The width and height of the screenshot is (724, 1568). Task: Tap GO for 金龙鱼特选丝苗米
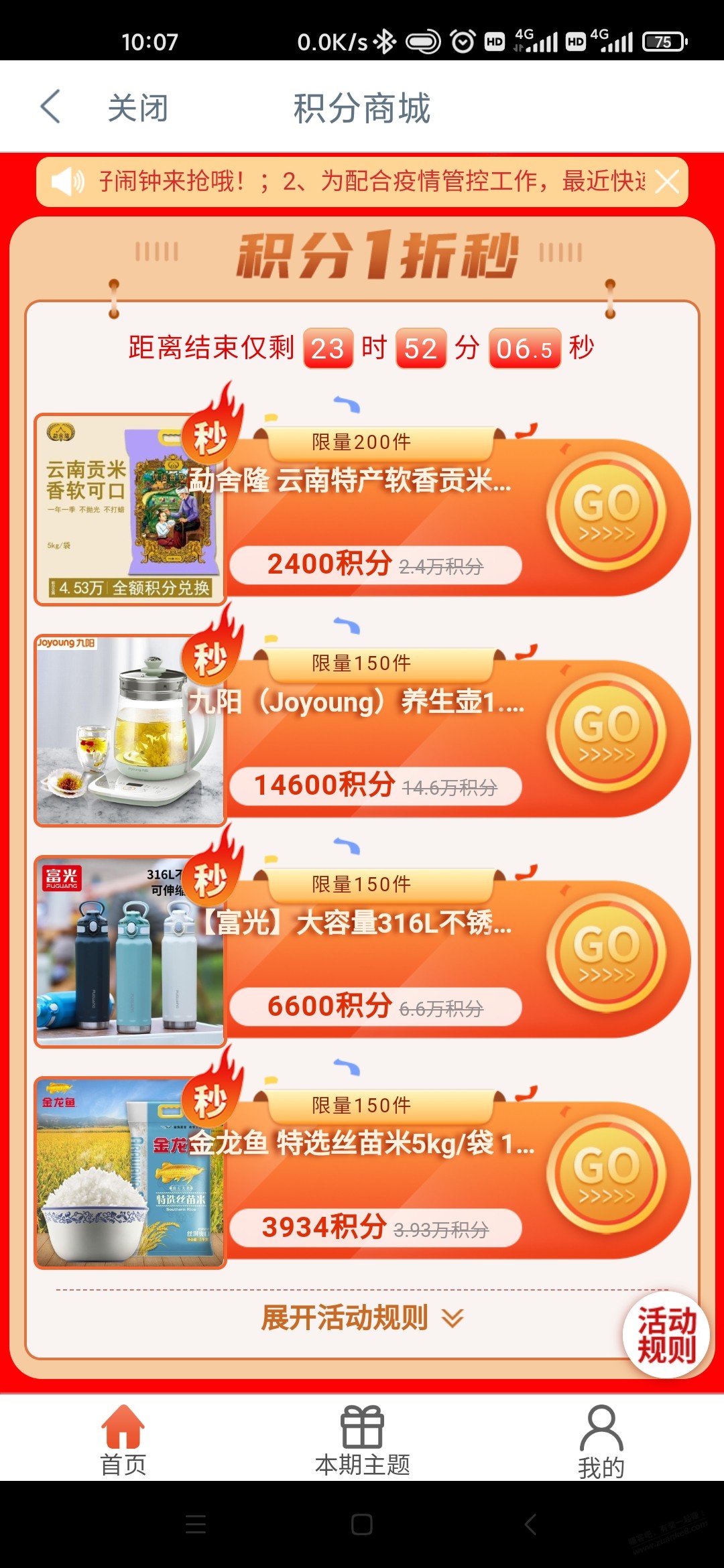606,1175
